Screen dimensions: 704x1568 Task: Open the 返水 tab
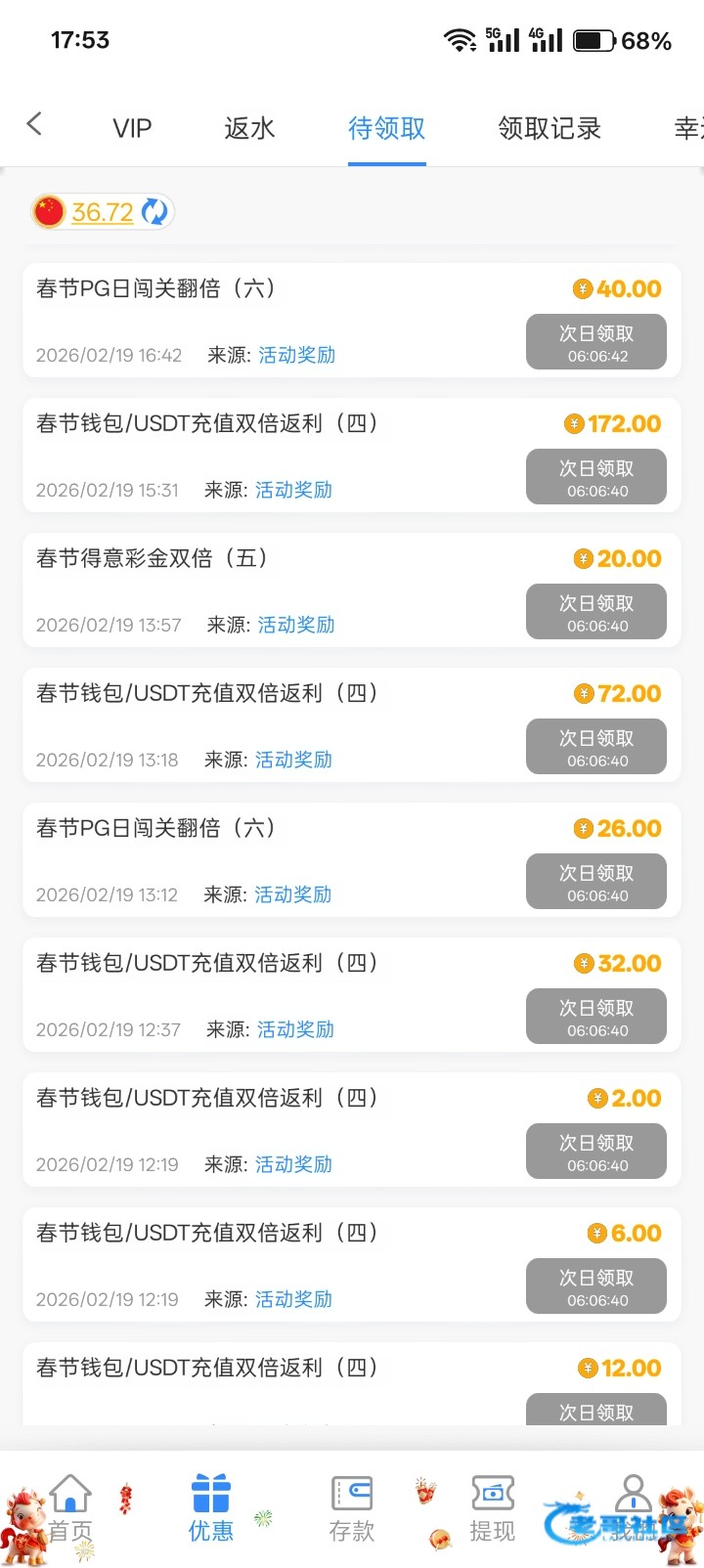click(x=249, y=128)
